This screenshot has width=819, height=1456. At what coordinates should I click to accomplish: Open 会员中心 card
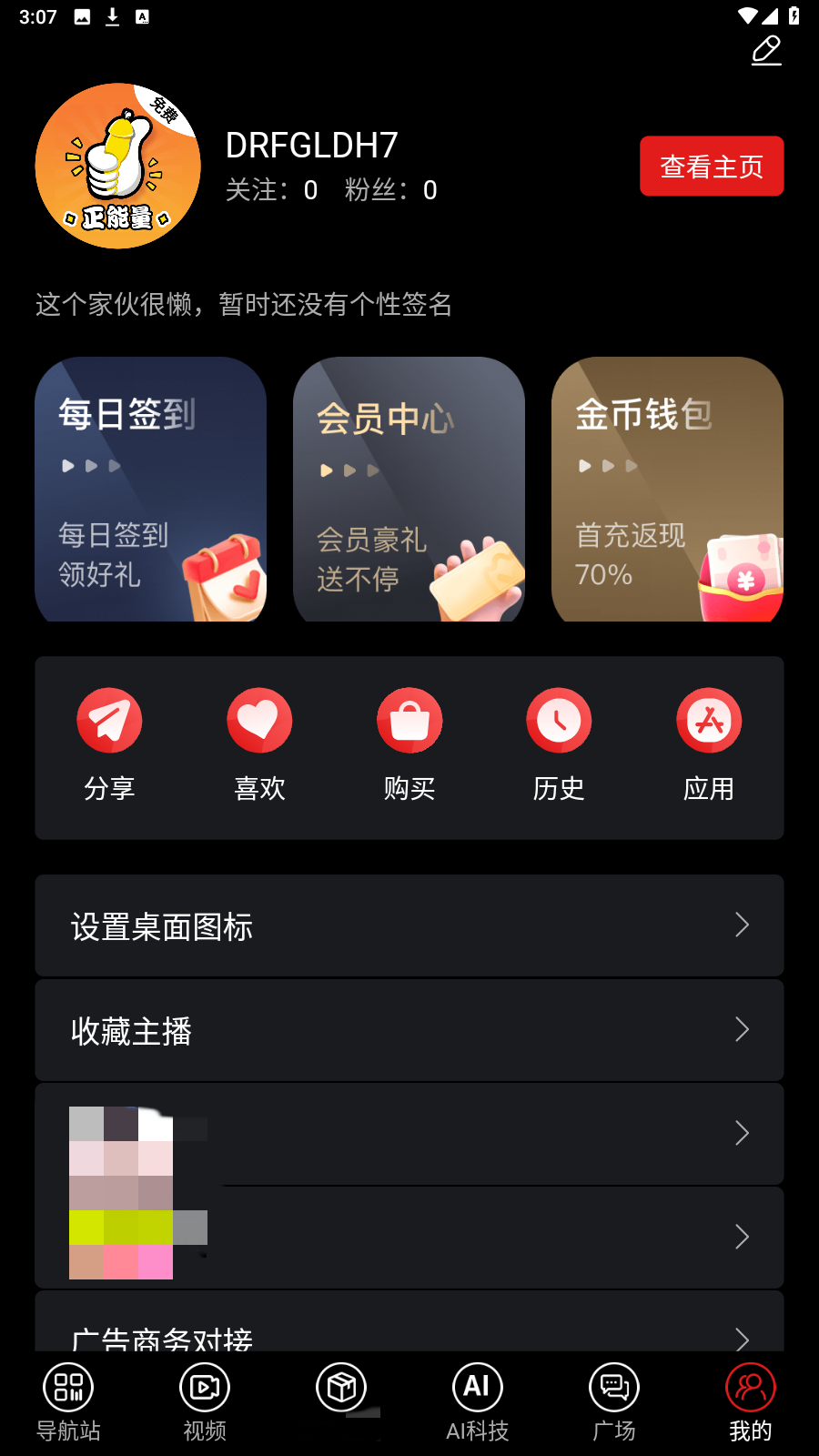pos(409,489)
